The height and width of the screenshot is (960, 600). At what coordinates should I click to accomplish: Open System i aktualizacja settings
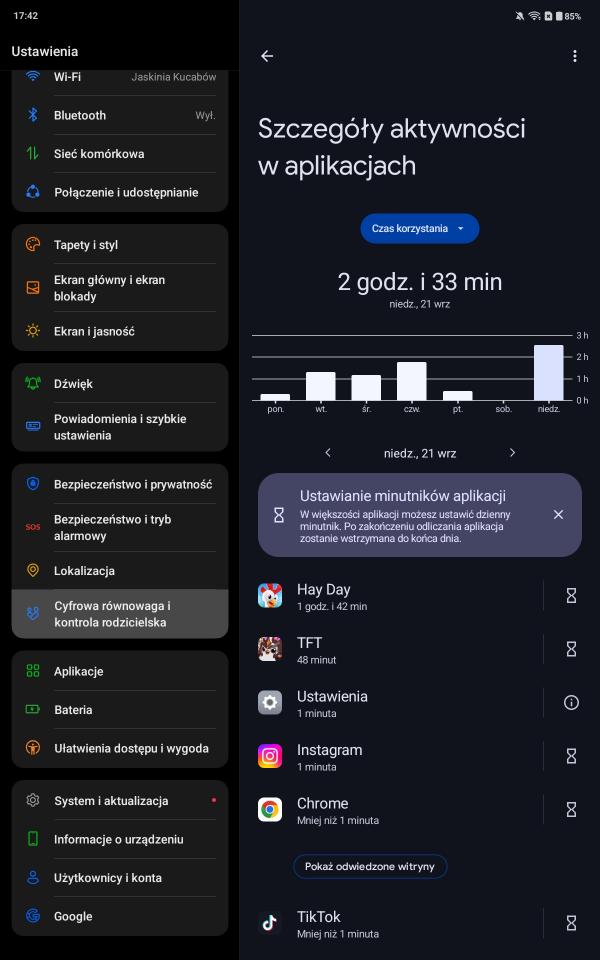[x=120, y=801]
